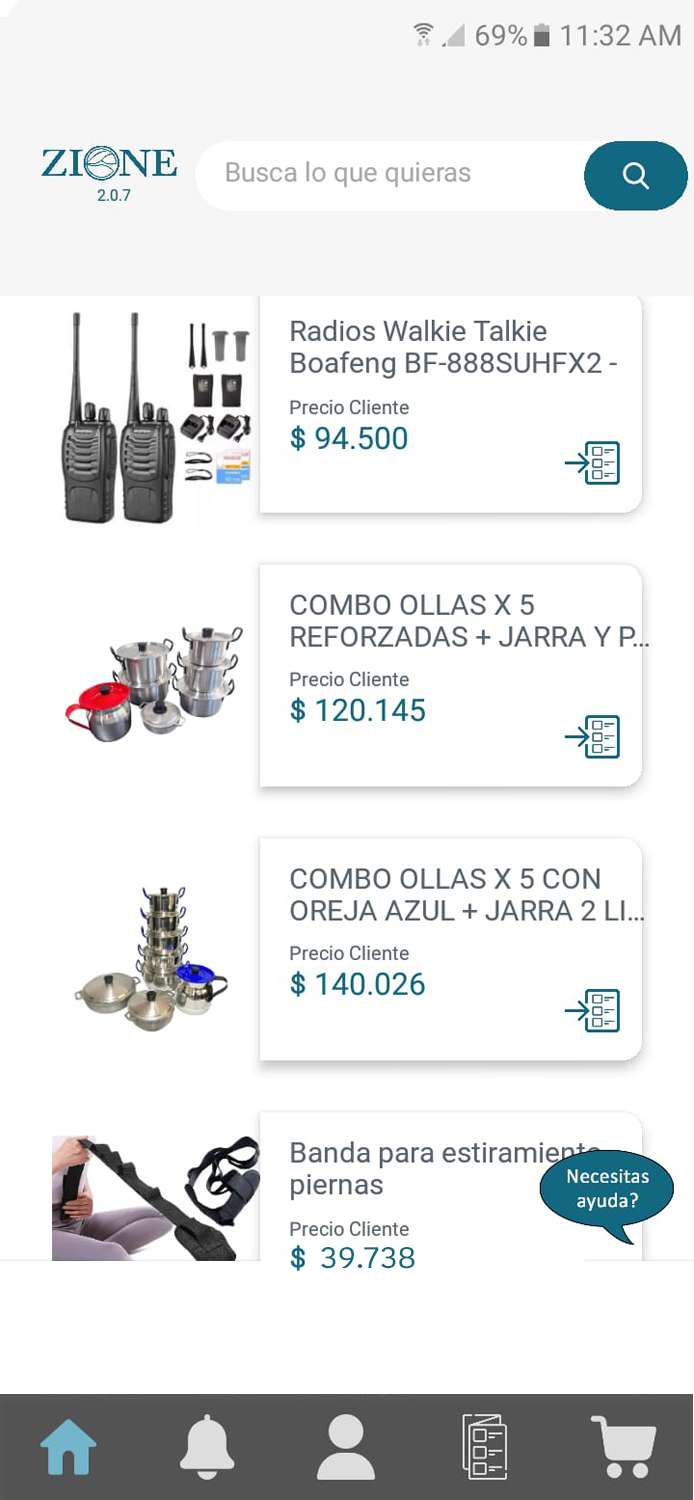View the shopping cart
The height and width of the screenshot is (1500, 694).
[x=624, y=1447]
